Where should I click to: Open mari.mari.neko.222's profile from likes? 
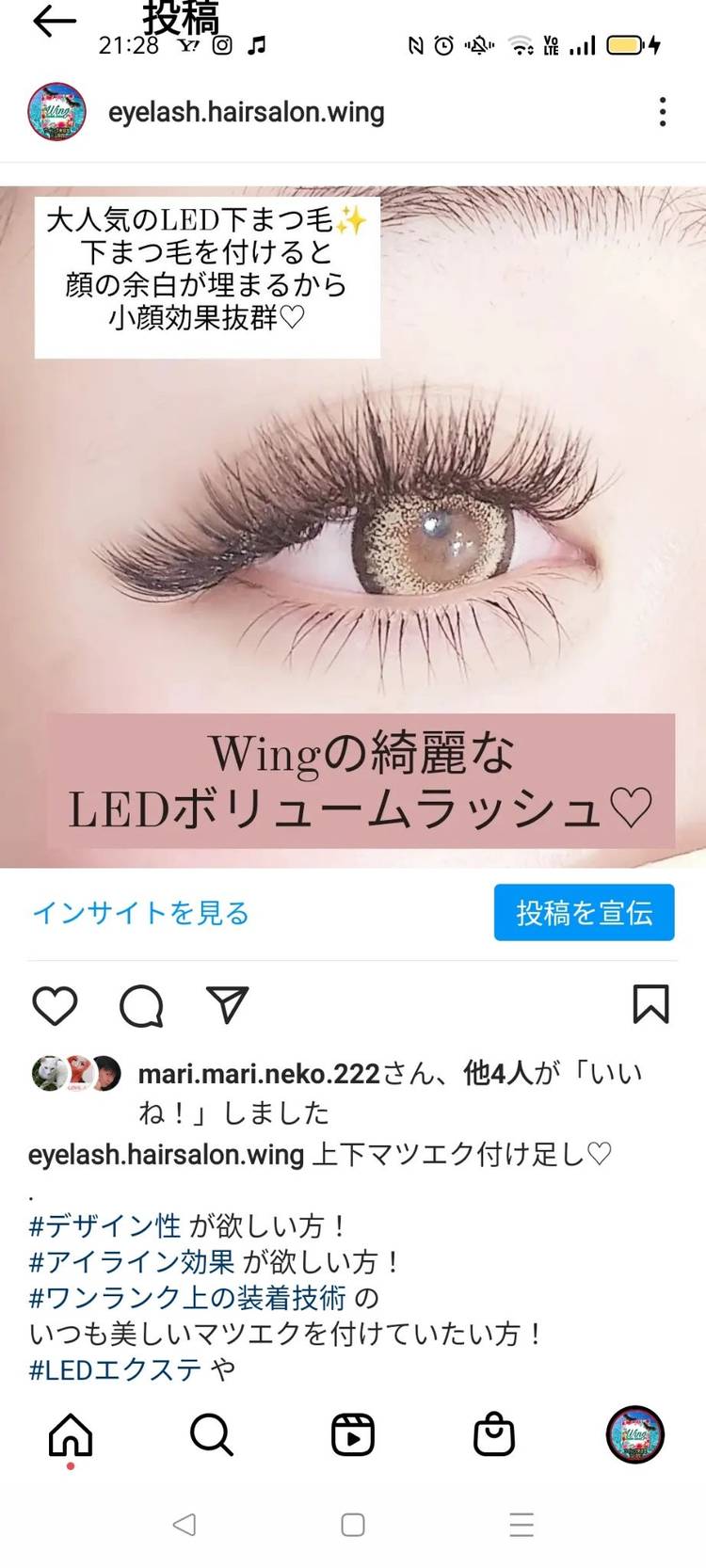[x=259, y=1073]
